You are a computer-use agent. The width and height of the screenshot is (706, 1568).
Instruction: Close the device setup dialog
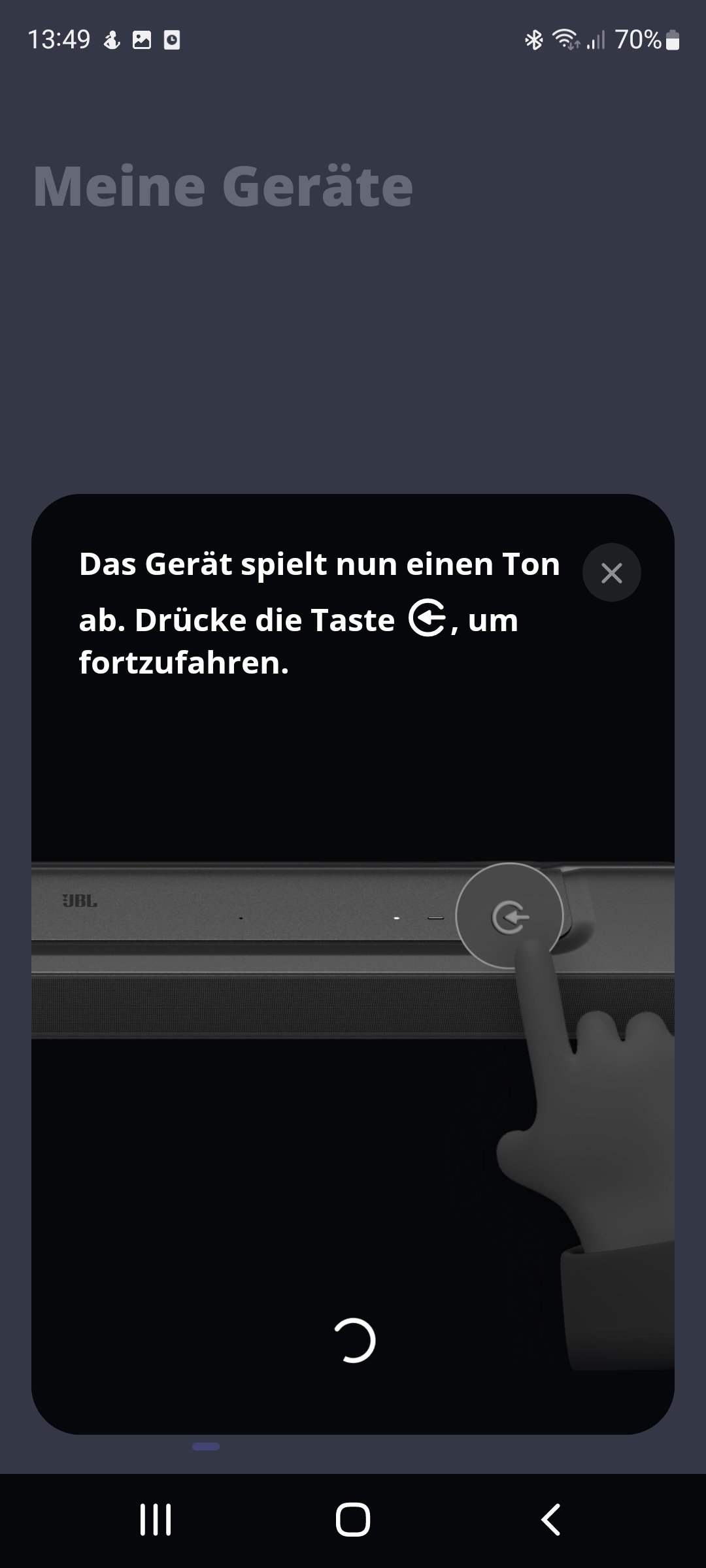click(611, 573)
